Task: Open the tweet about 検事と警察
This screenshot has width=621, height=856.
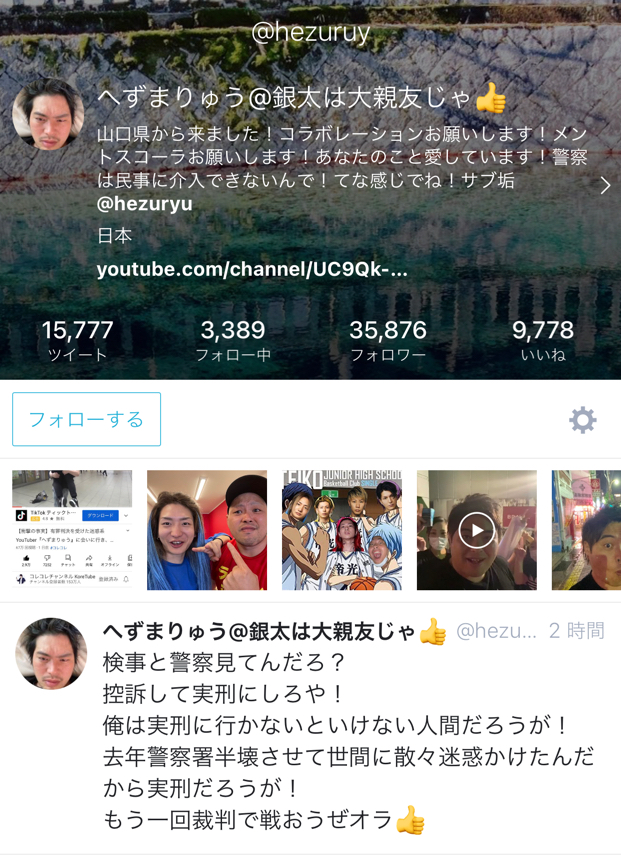Action: tap(350, 742)
